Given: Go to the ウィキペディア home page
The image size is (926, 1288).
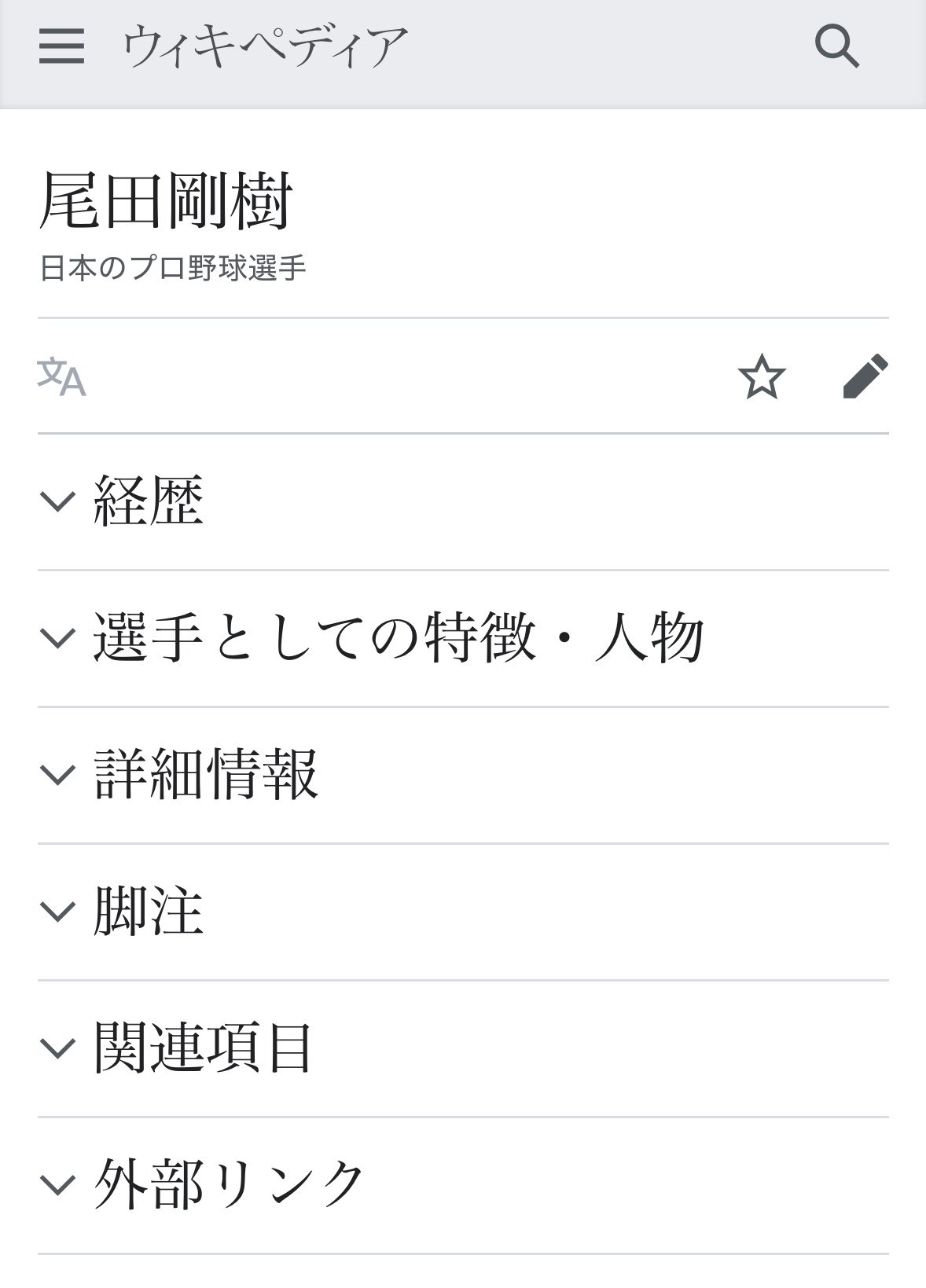Looking at the screenshot, I should tap(265, 46).
